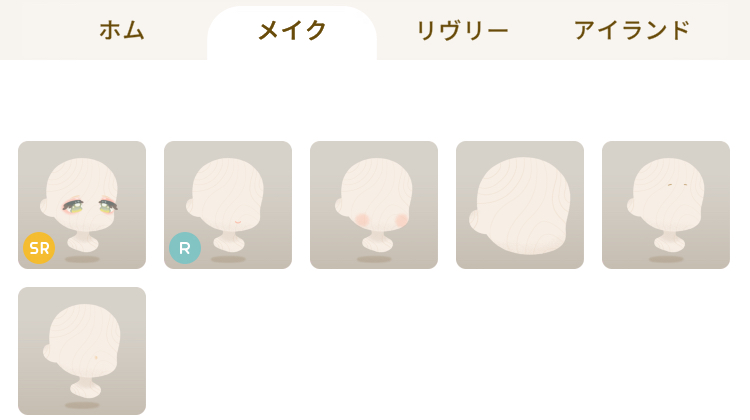This screenshot has width=750, height=420.
Task: Switch to the アイランド tab
Action: [x=632, y=30]
